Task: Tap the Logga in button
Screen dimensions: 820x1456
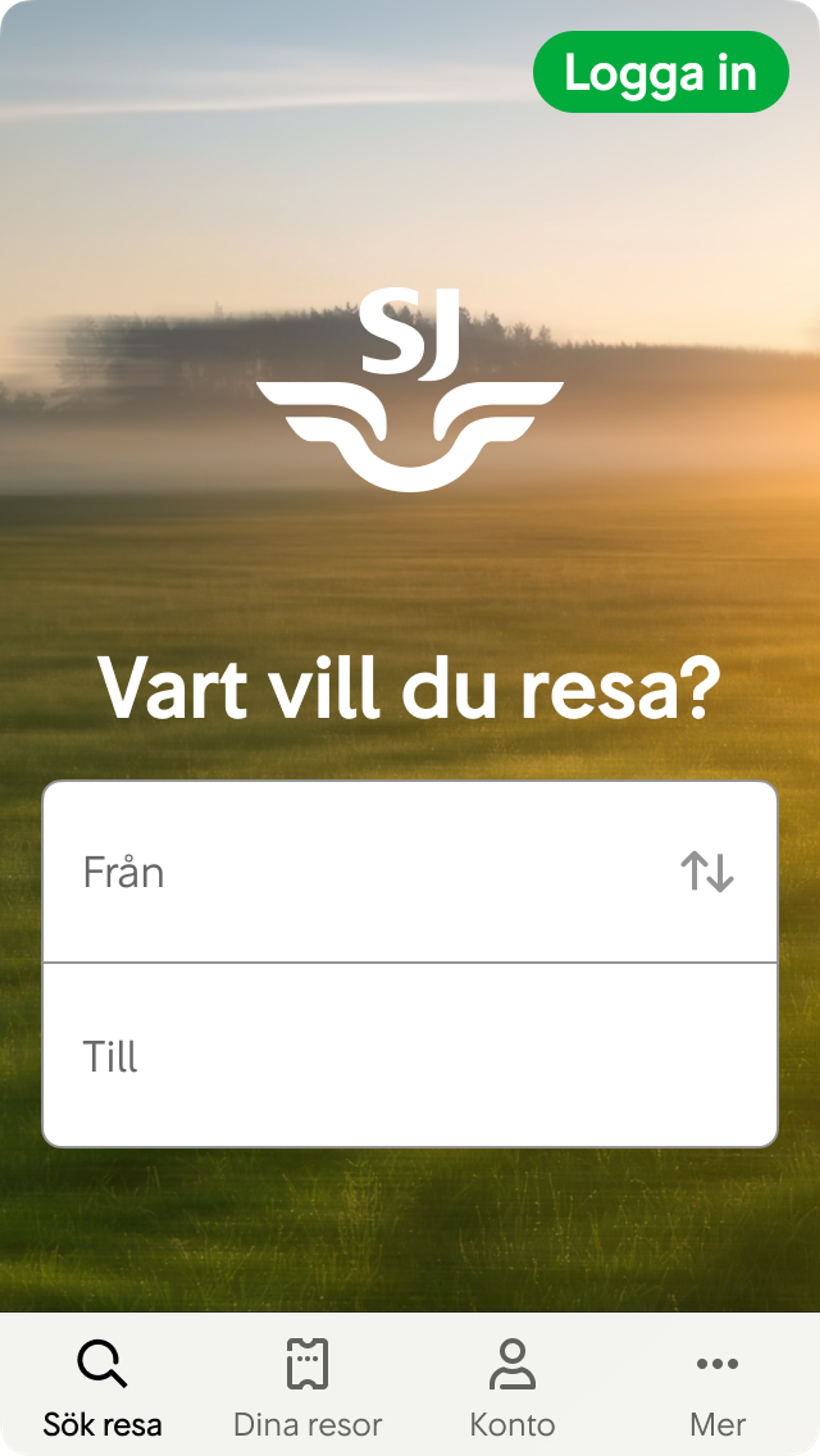Action: pyautogui.click(x=661, y=72)
